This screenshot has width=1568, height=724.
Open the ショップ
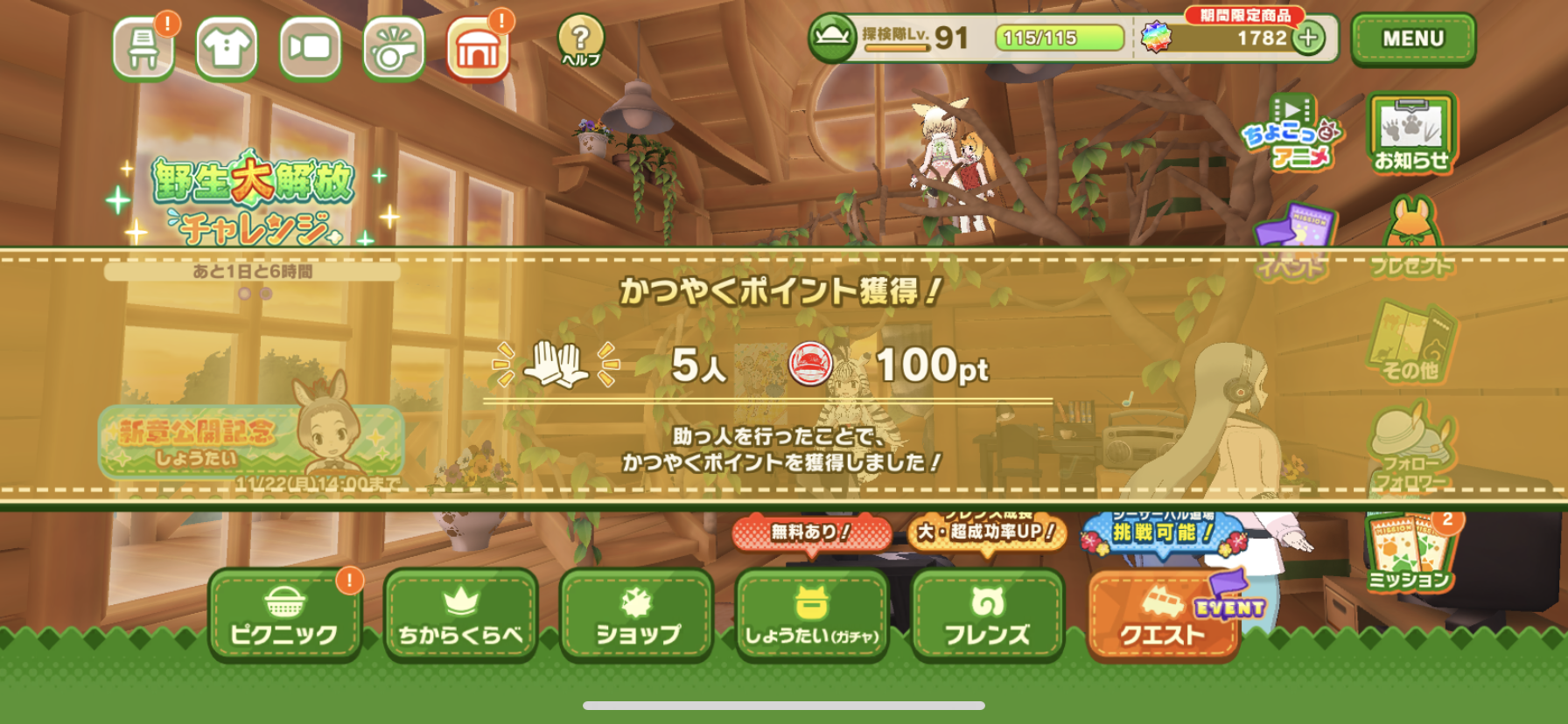[637, 616]
